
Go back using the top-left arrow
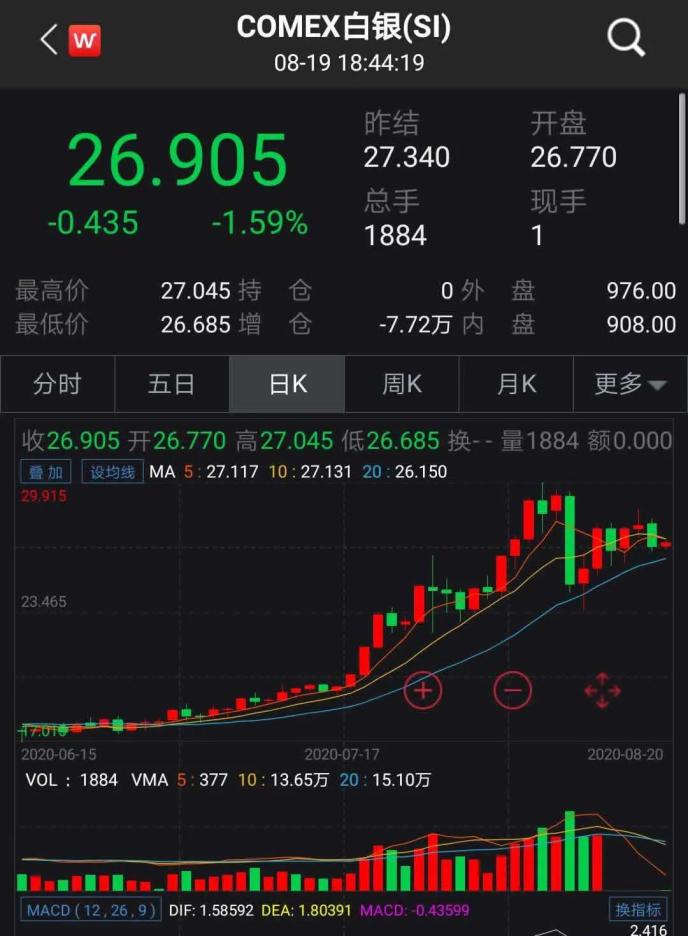(48, 40)
